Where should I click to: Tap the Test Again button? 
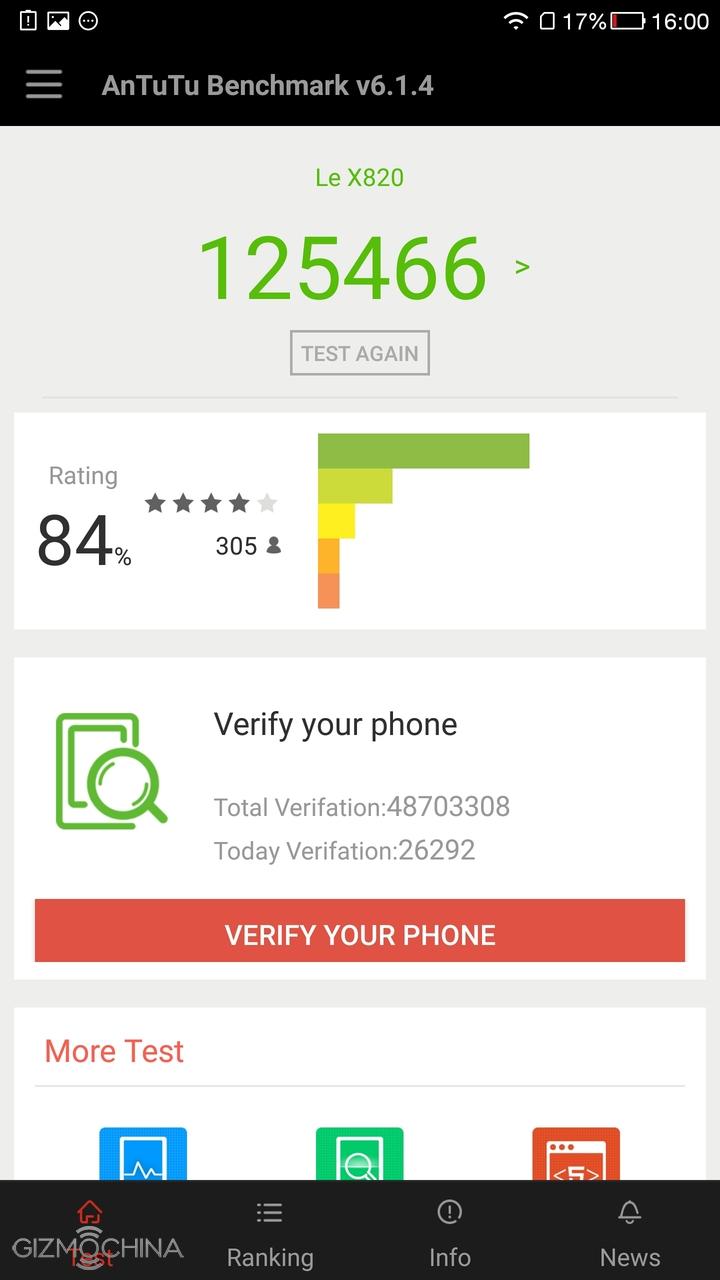360,353
